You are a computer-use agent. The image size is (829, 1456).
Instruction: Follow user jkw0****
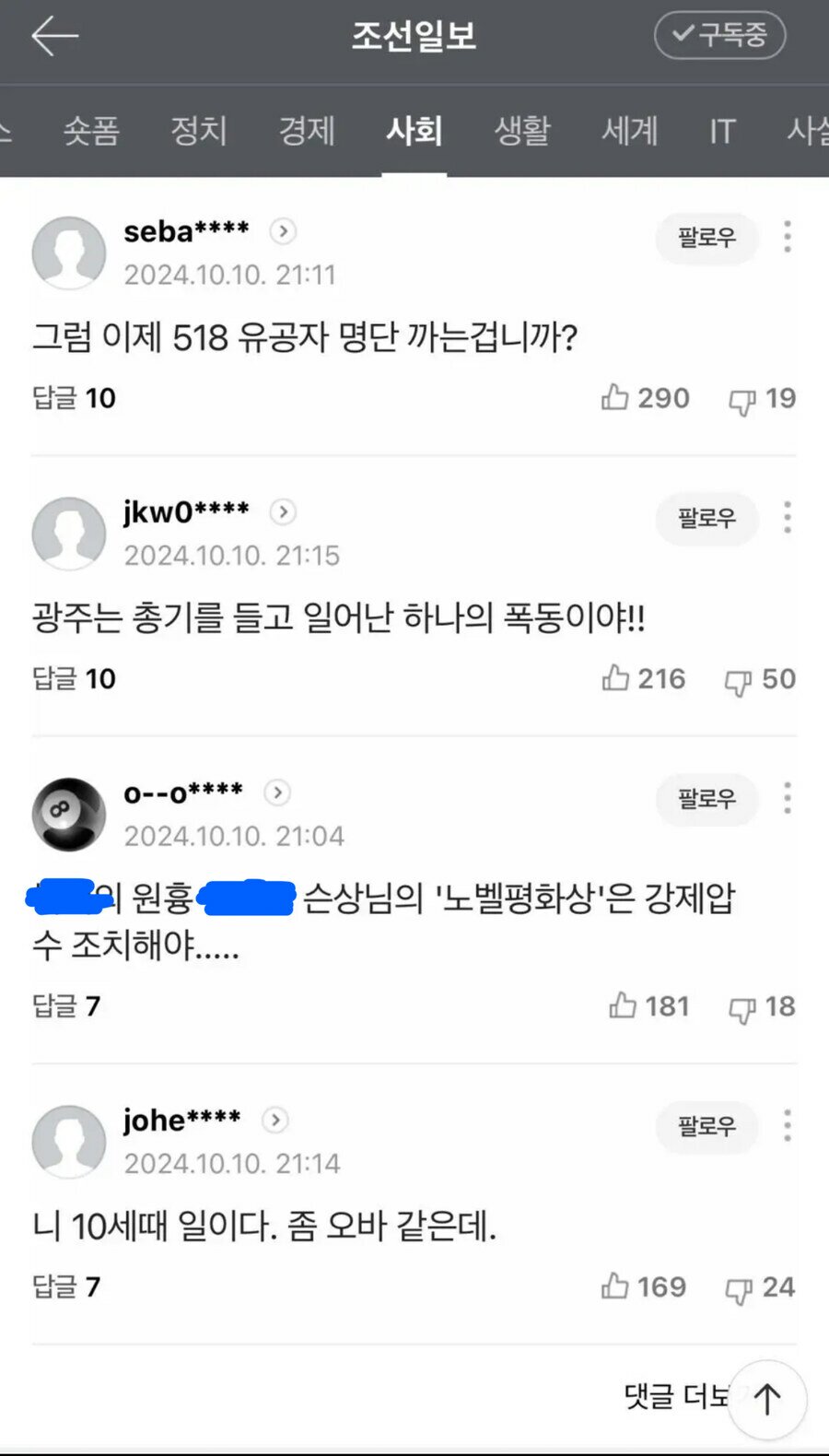pos(706,518)
